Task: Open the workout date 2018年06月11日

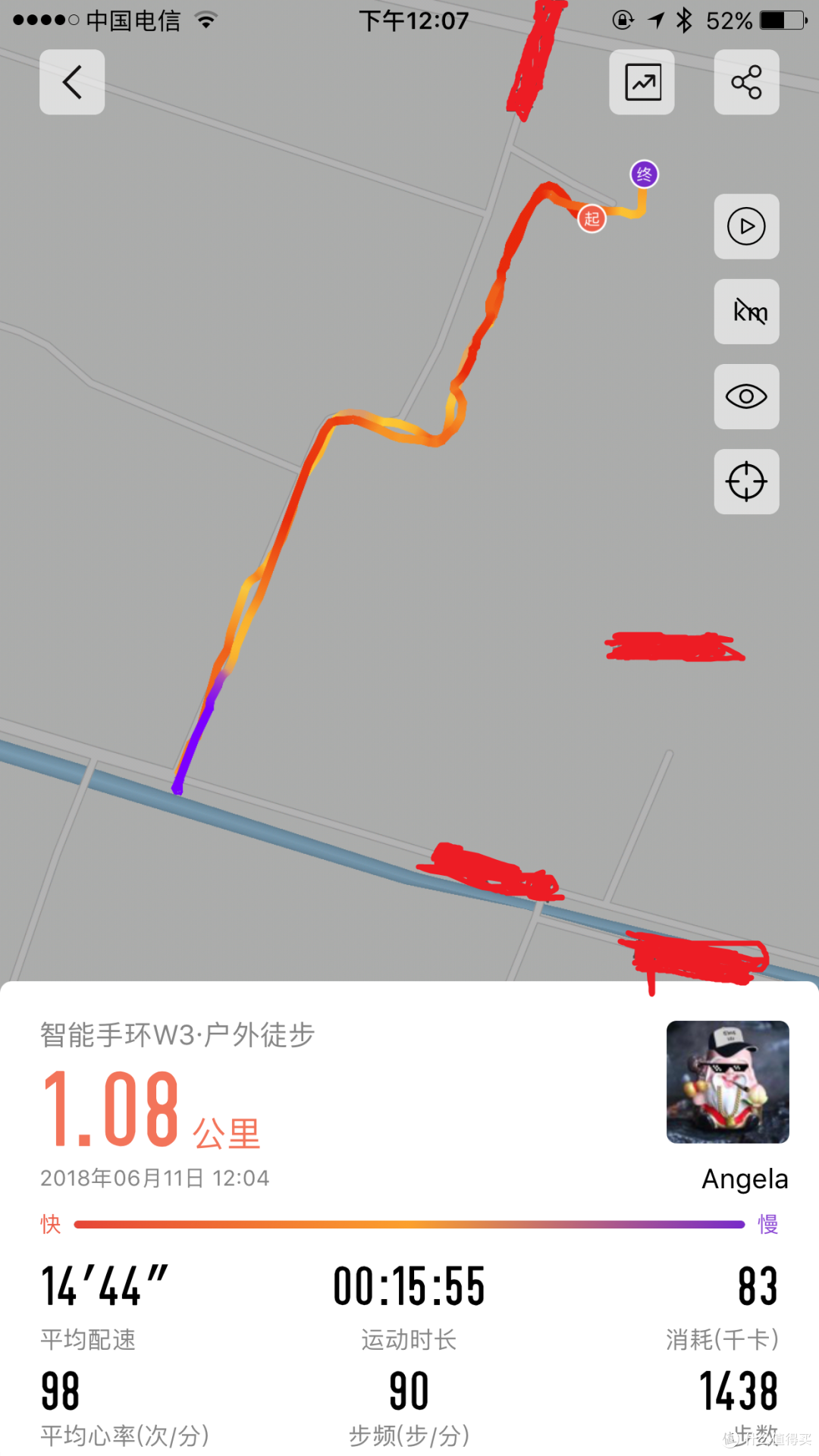Action: click(x=154, y=1178)
